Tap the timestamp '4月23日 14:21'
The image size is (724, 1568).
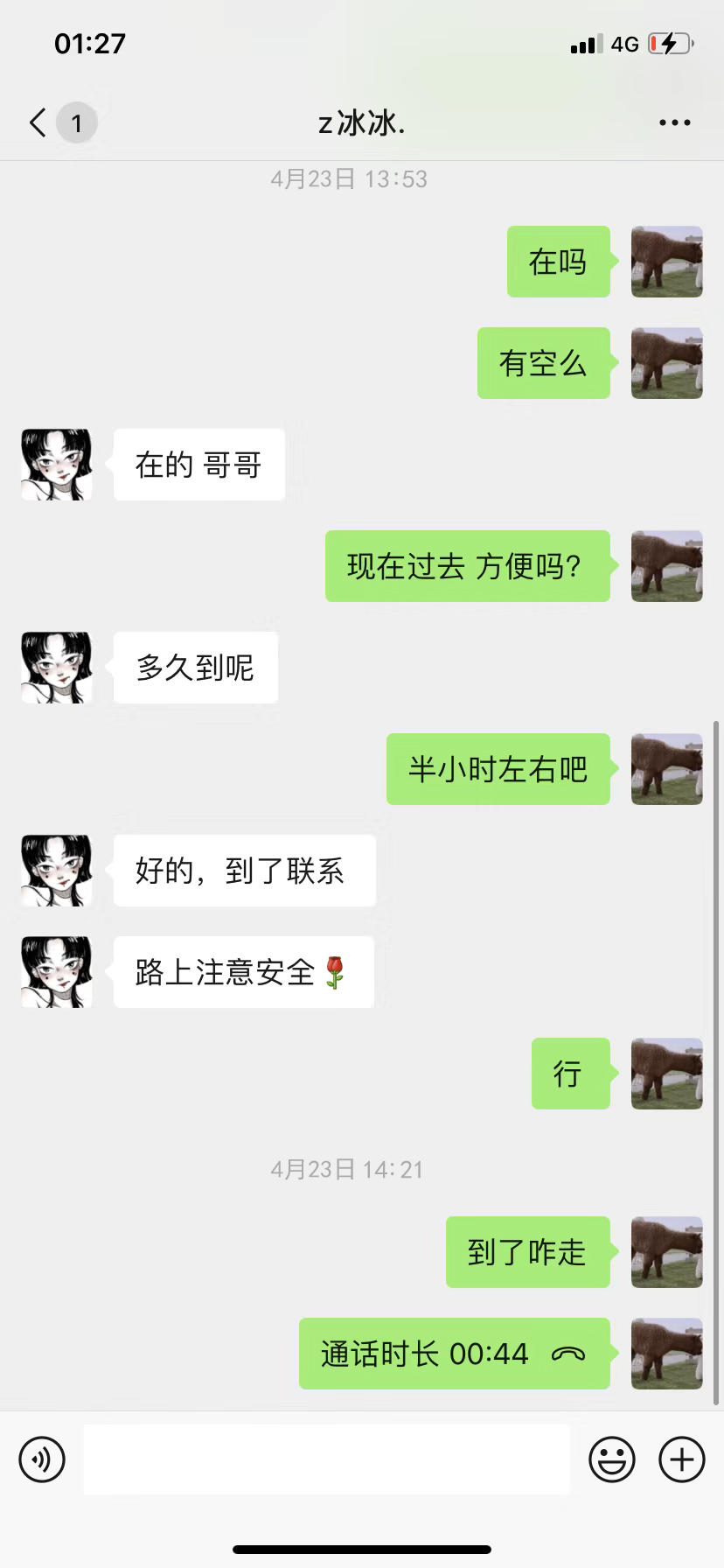click(x=347, y=1169)
